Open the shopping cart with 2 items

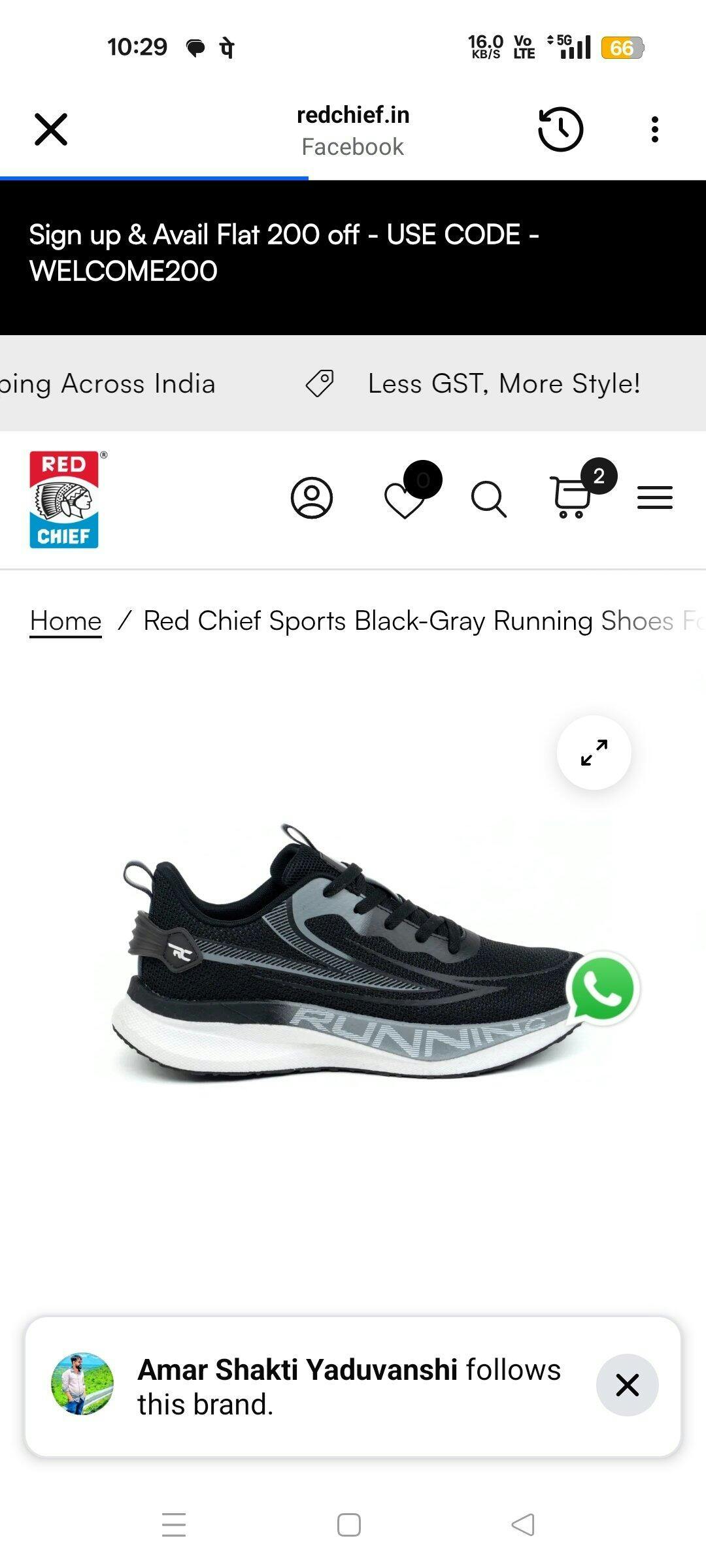[571, 498]
